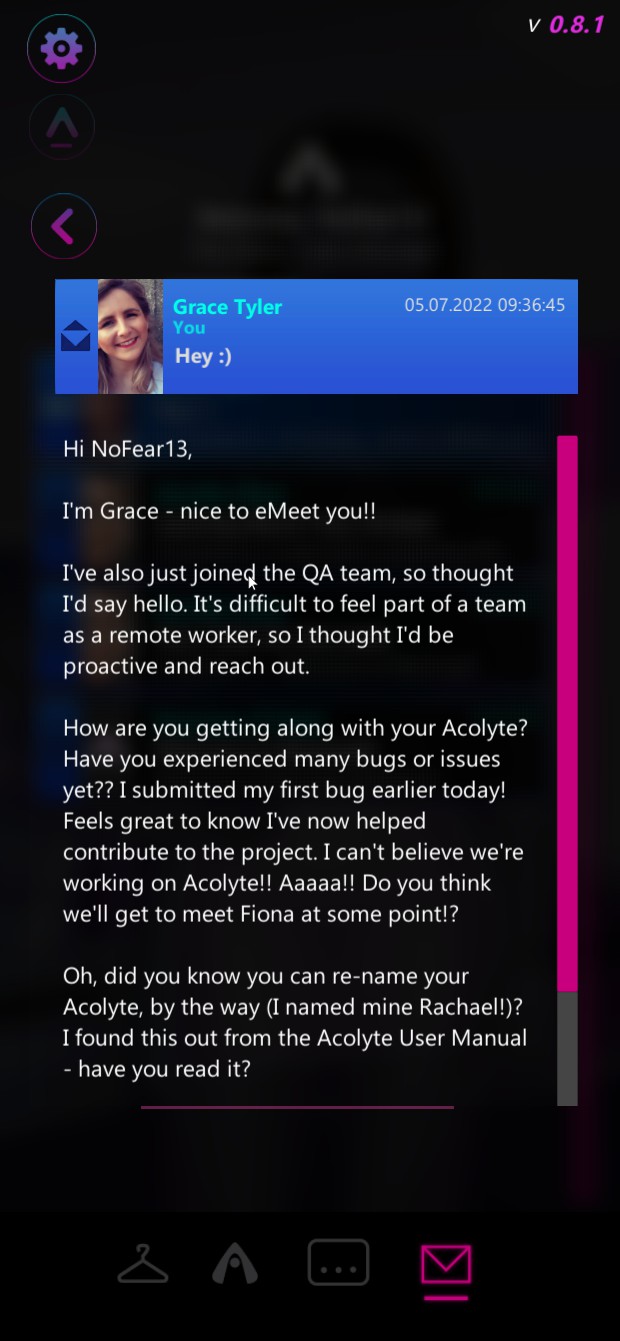Open the settings gear
Viewport: 620px width, 1341px height.
[x=61, y=48]
